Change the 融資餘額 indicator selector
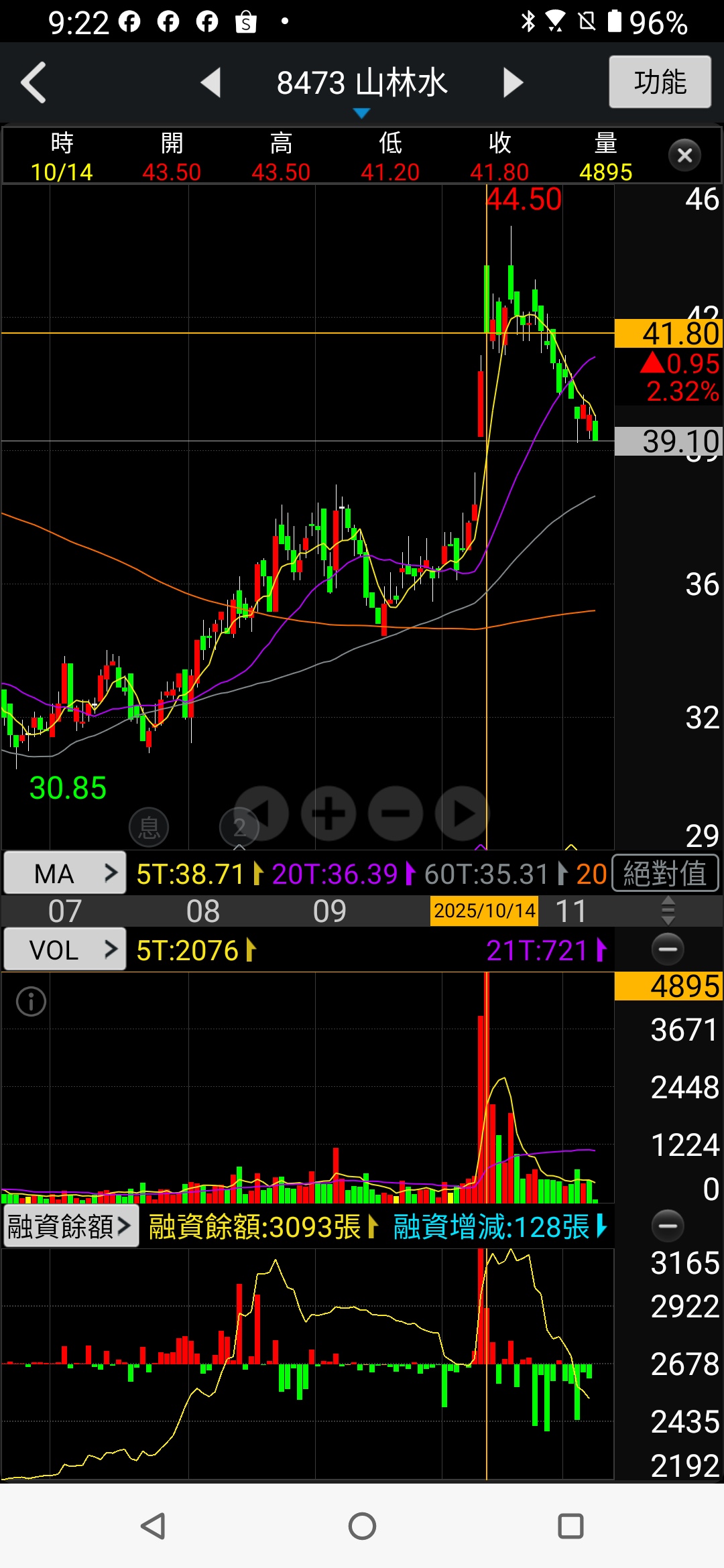This screenshot has height=1568, width=724. [70, 1226]
